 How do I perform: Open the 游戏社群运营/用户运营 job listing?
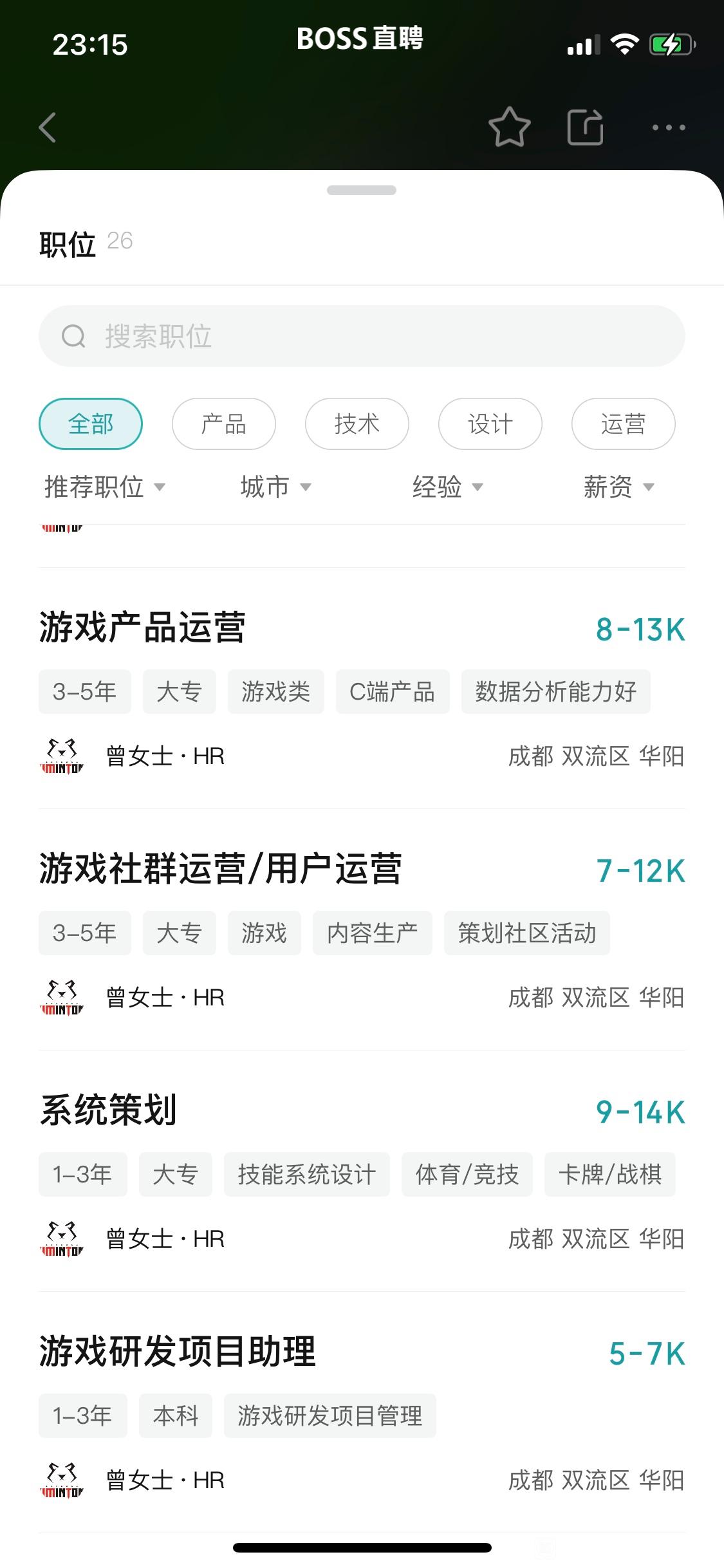[362, 930]
